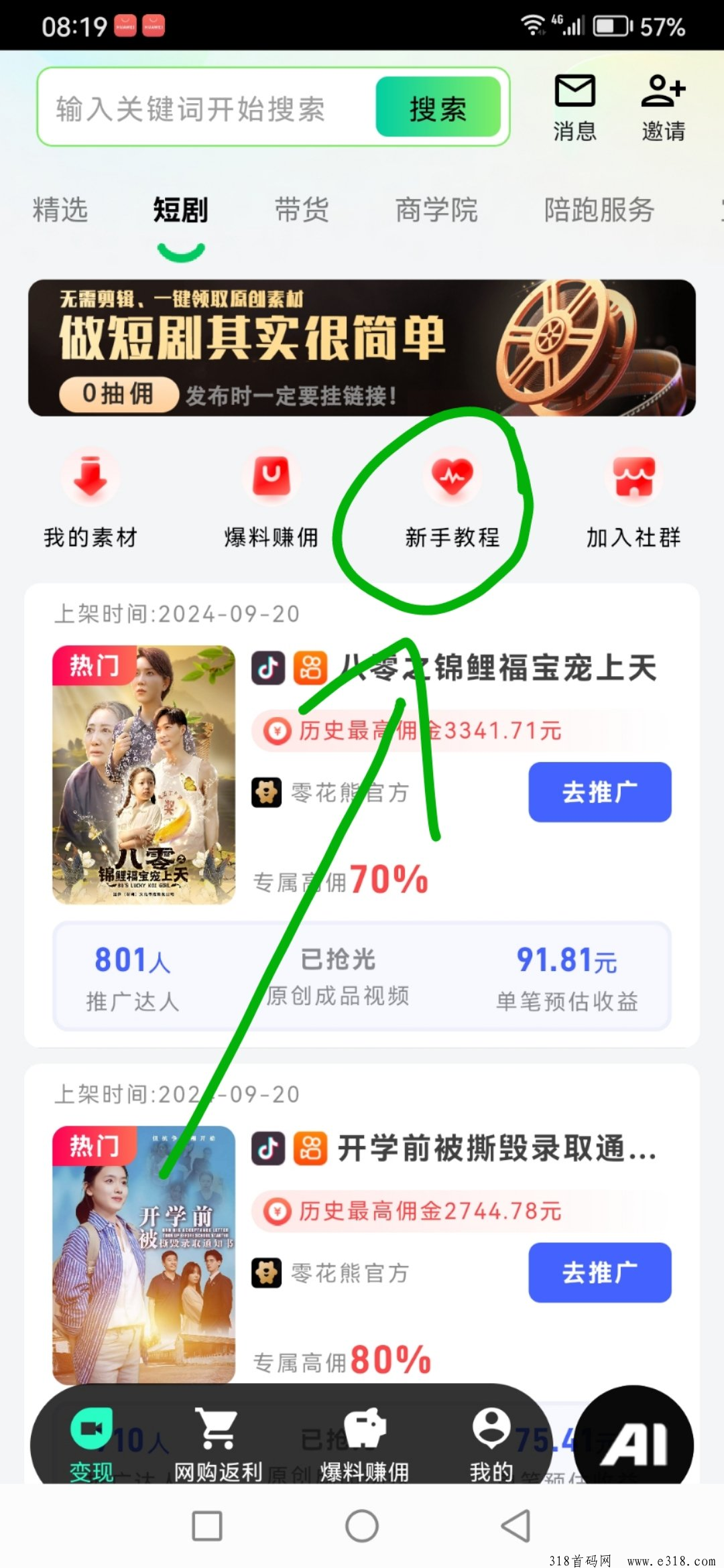Screen dimensions: 724x1568
Task: Open the 做短剧其实很简单 banner
Action: pyautogui.click(x=362, y=348)
